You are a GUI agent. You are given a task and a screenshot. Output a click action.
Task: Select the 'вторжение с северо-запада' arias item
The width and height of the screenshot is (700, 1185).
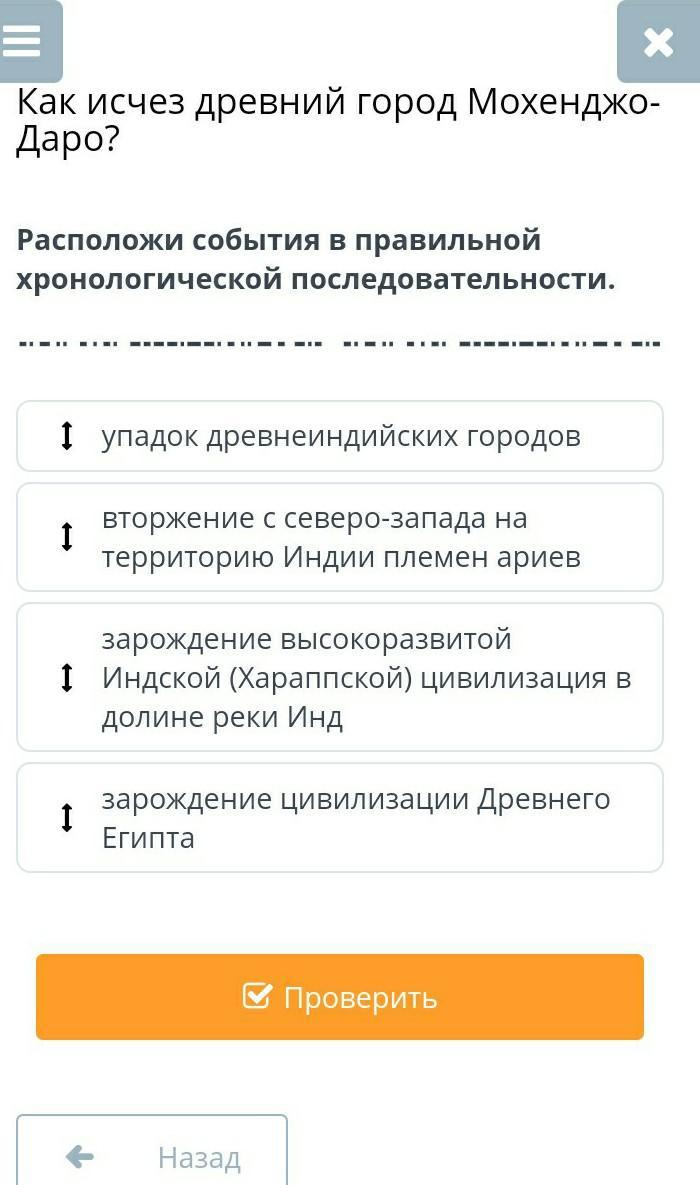[339, 537]
